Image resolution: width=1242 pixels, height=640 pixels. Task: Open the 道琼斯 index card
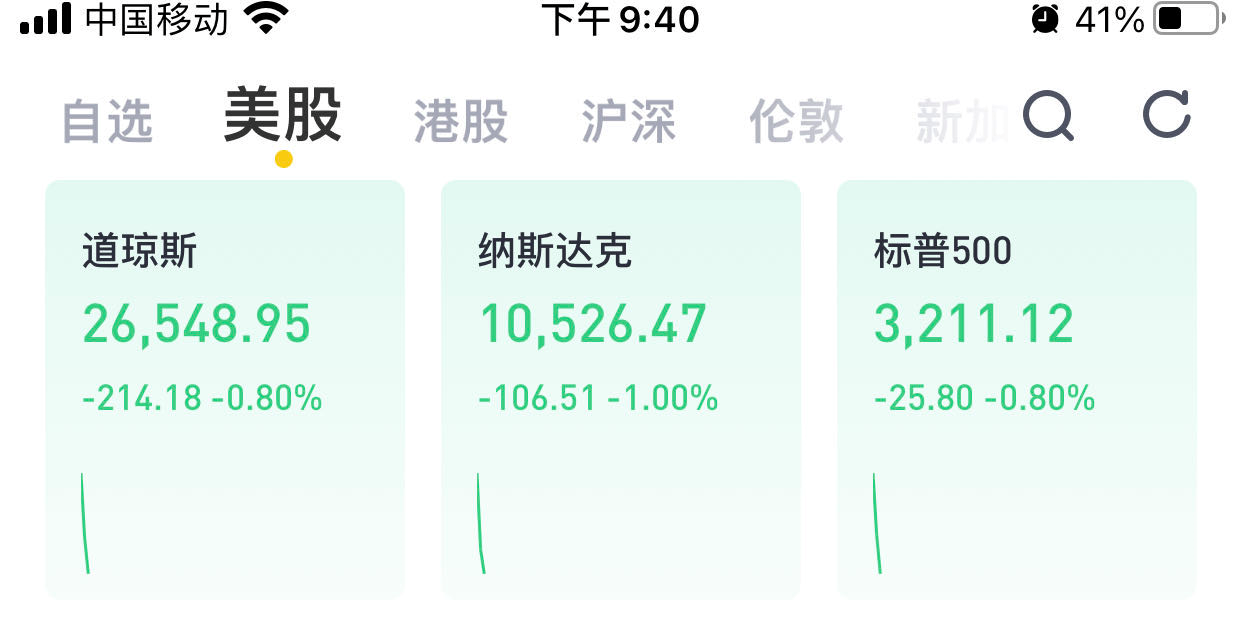[x=225, y=390]
